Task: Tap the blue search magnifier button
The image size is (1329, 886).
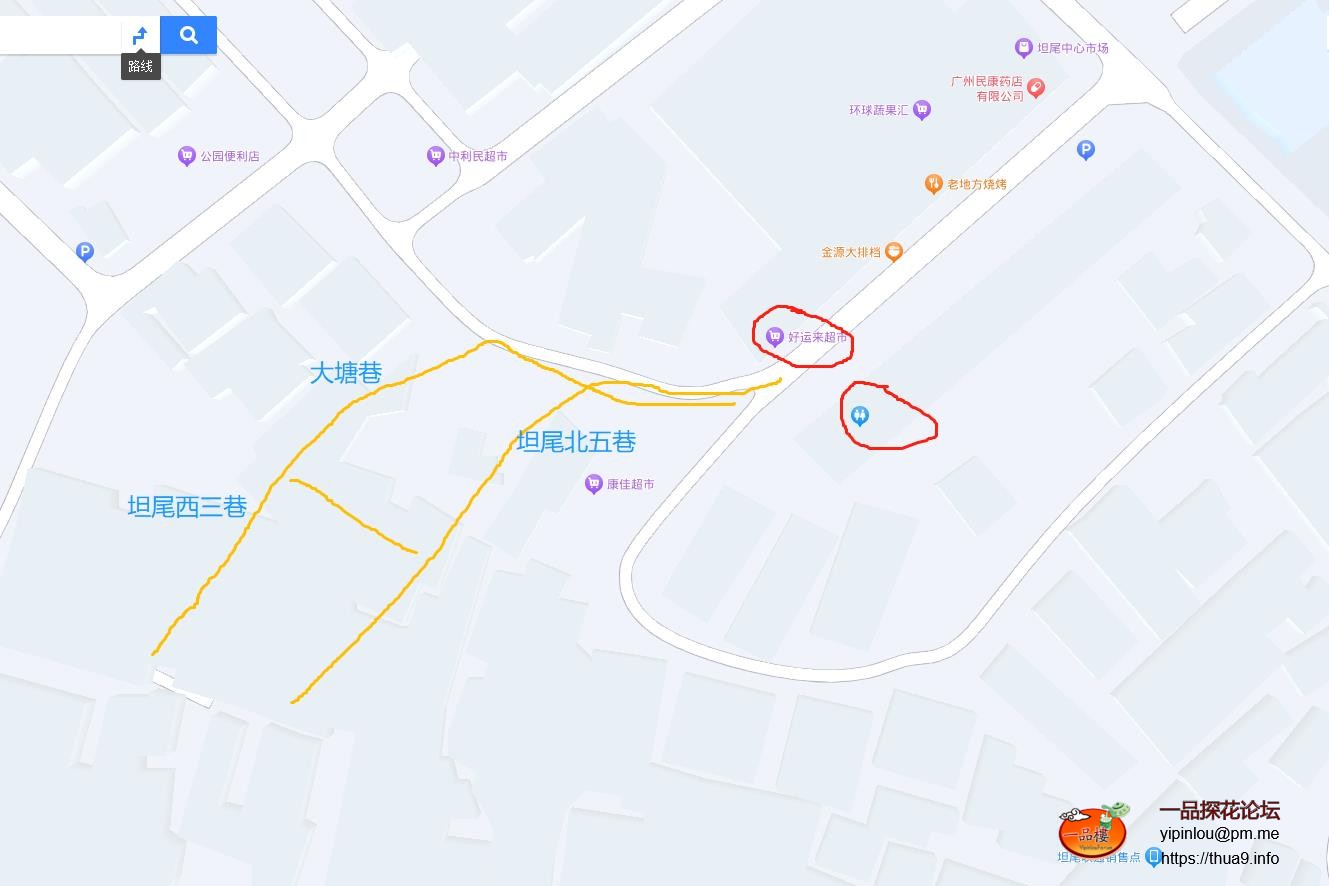Action: click(188, 36)
